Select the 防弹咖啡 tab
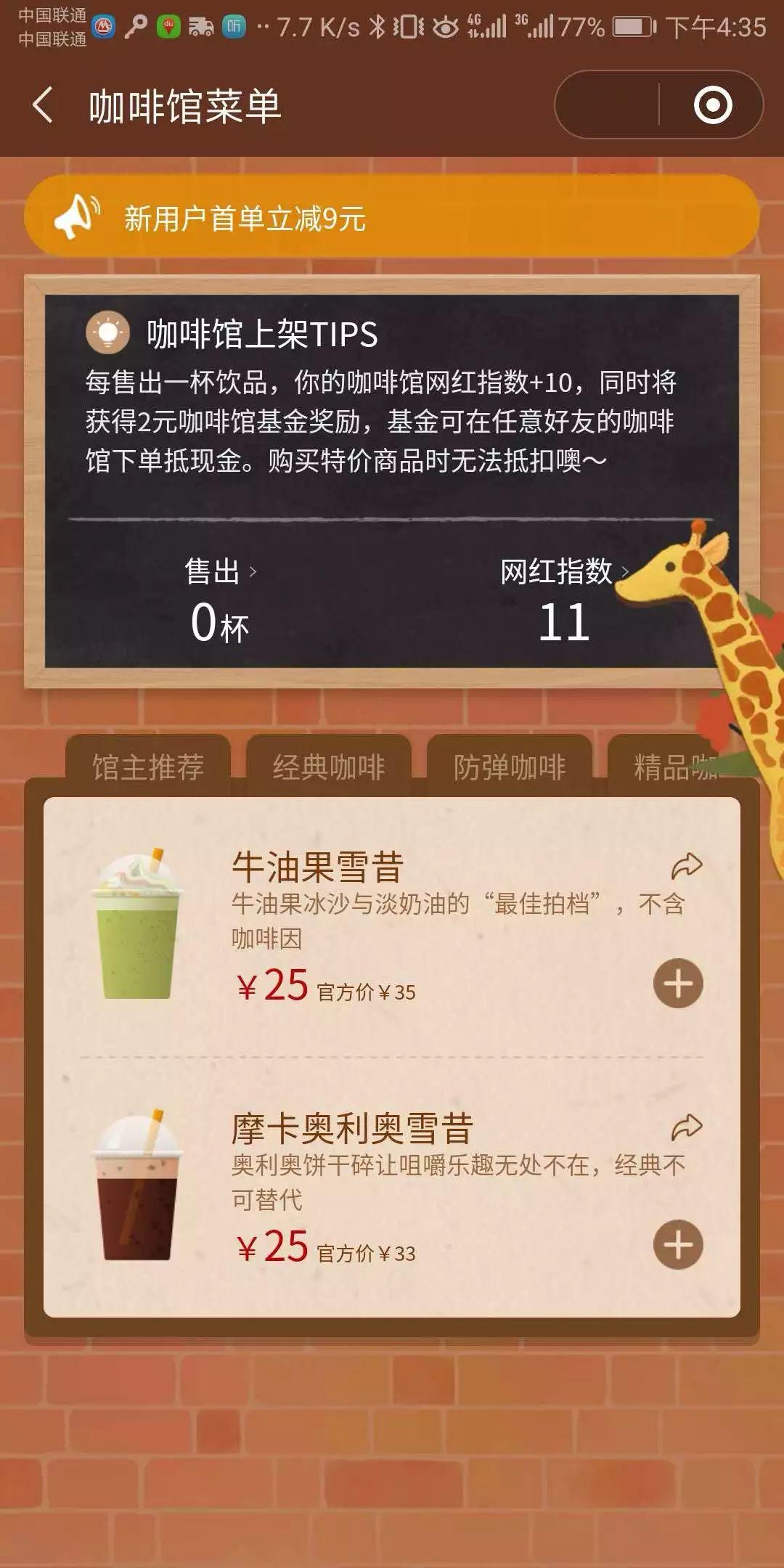The image size is (784, 1568). click(x=510, y=767)
